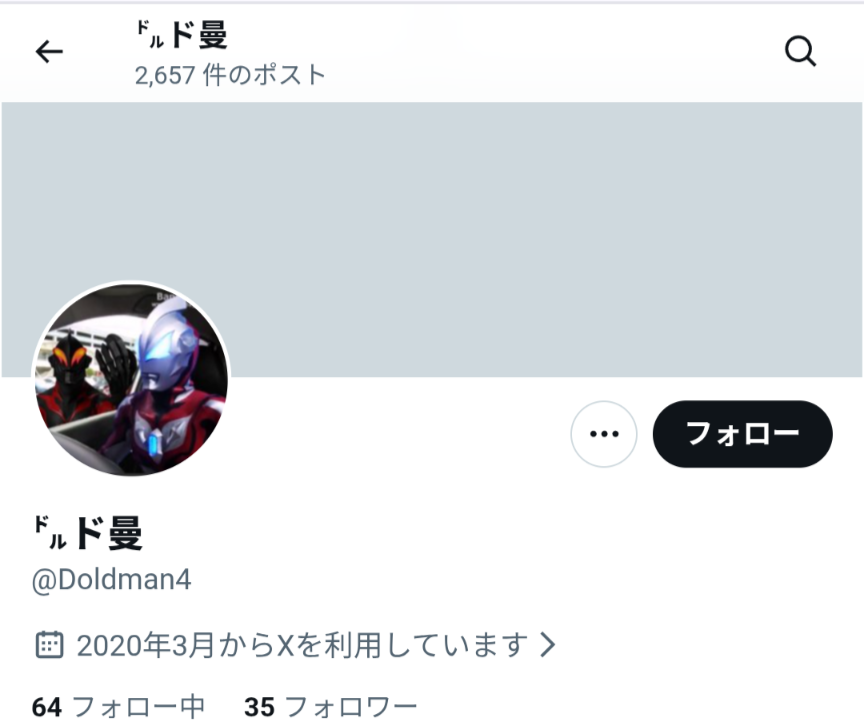Open the three-dot more options button
This screenshot has width=864, height=728.
click(604, 434)
